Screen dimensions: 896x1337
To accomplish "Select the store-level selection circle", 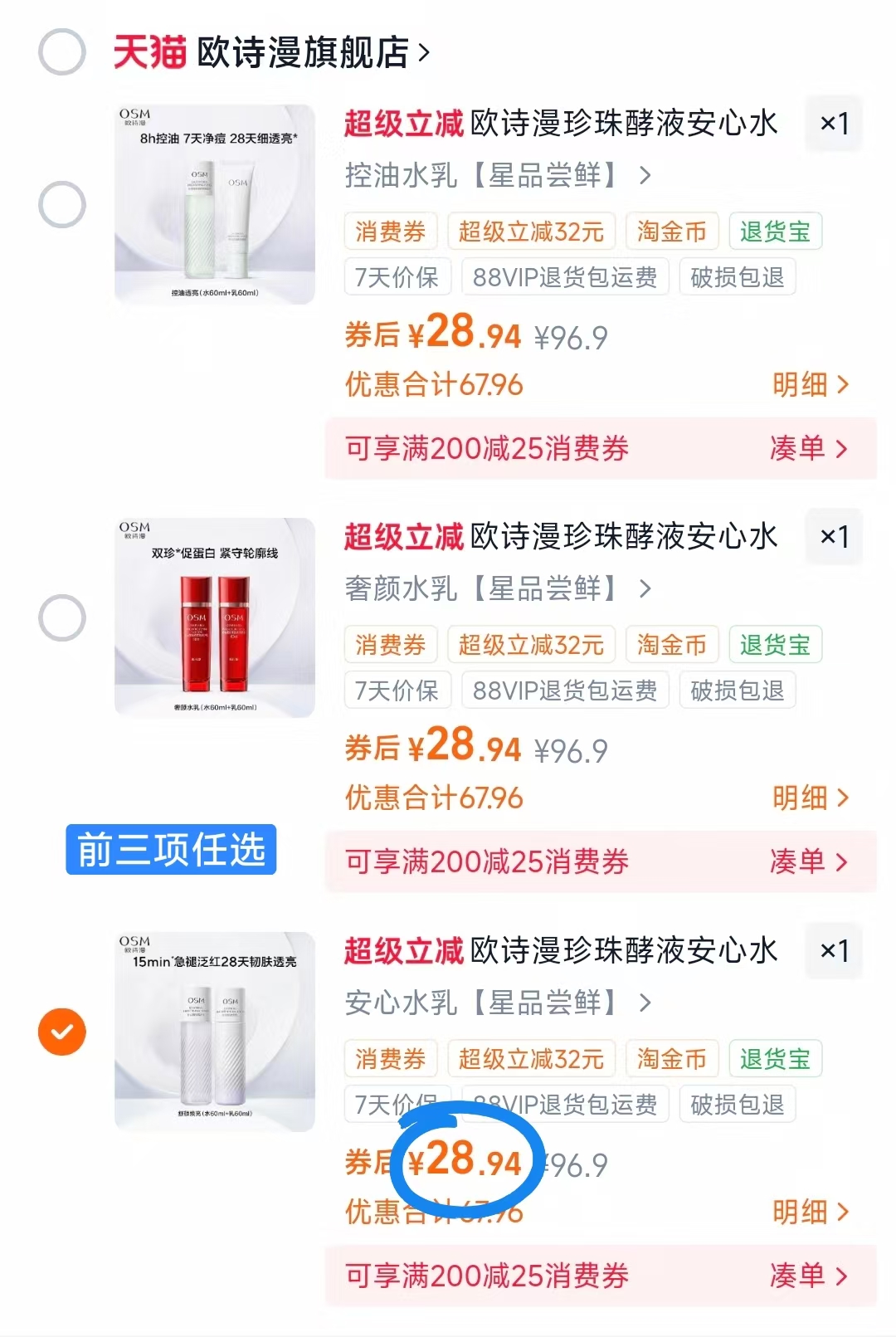I will tap(61, 51).
